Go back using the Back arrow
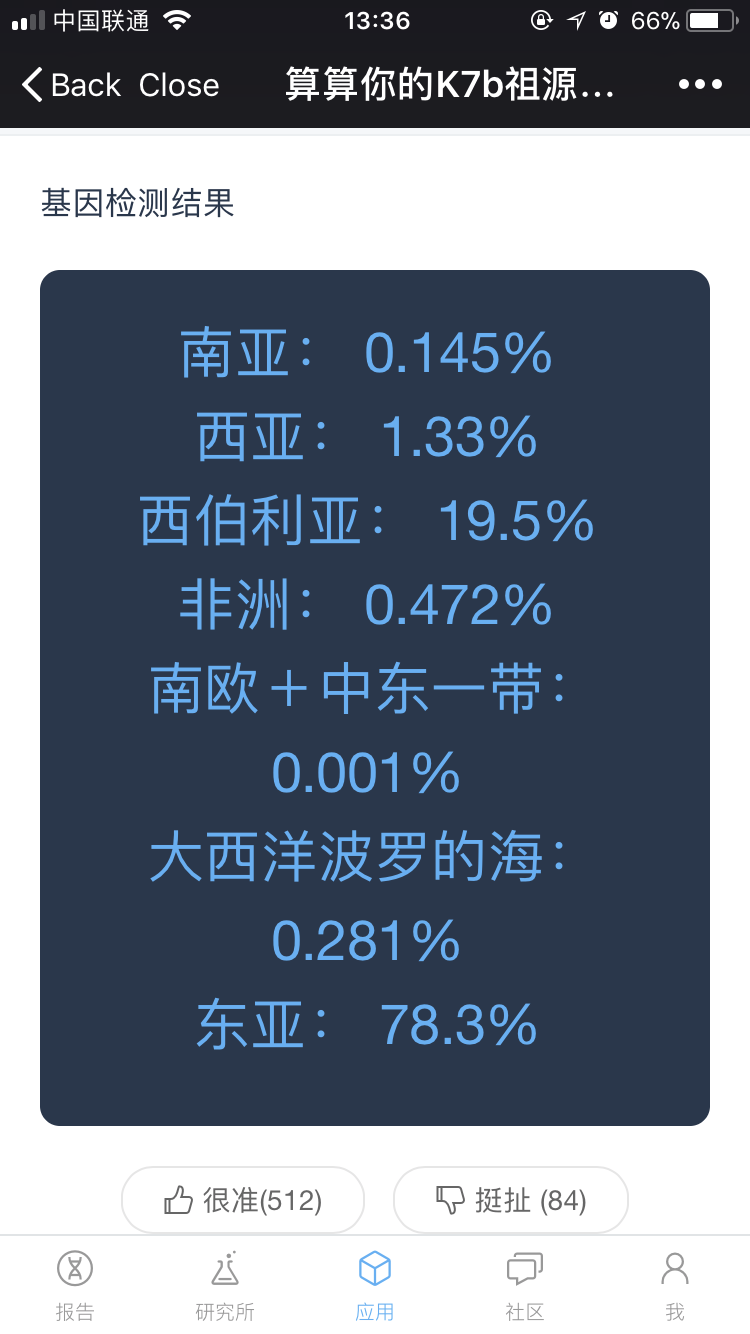This screenshot has width=750, height=1334. [70, 85]
